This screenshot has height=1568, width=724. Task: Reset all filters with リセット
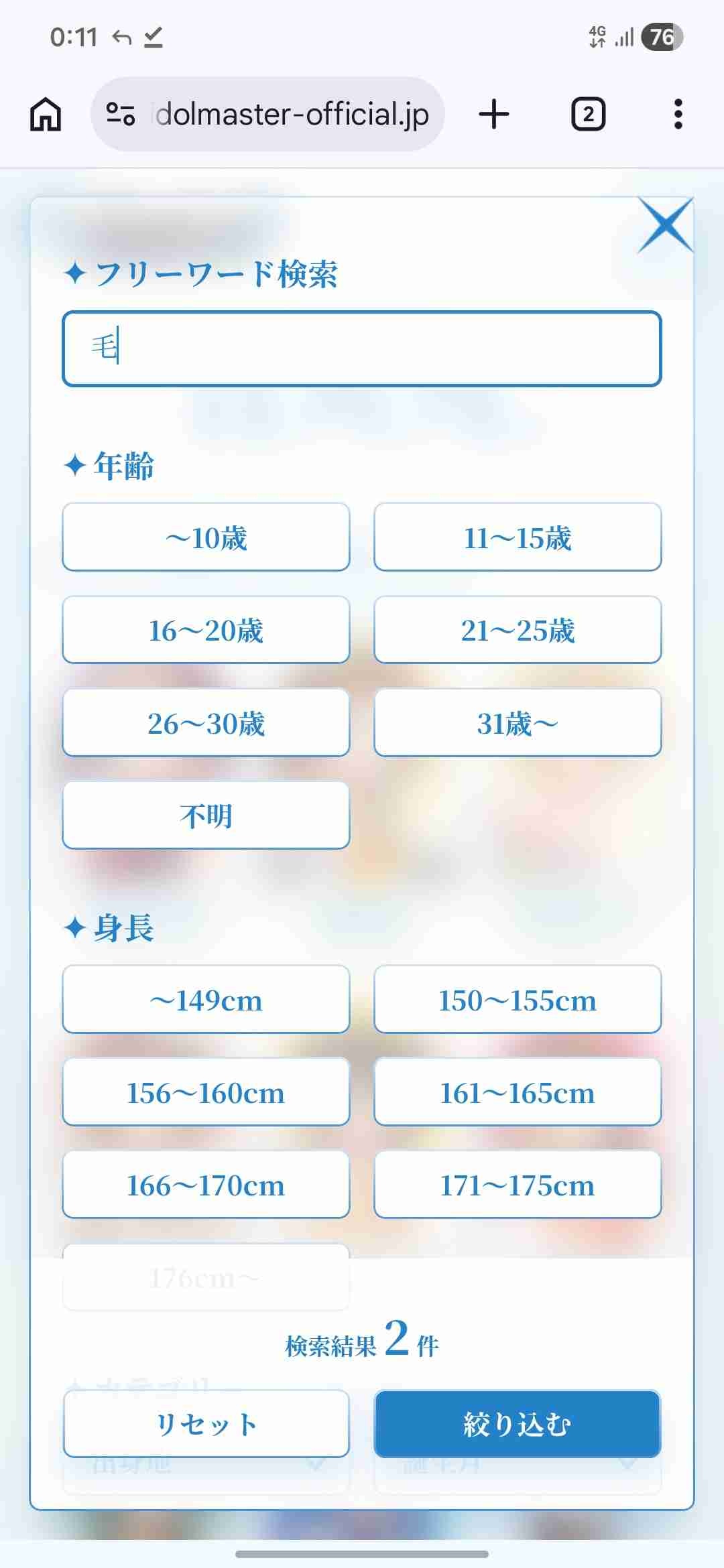pos(206,1423)
